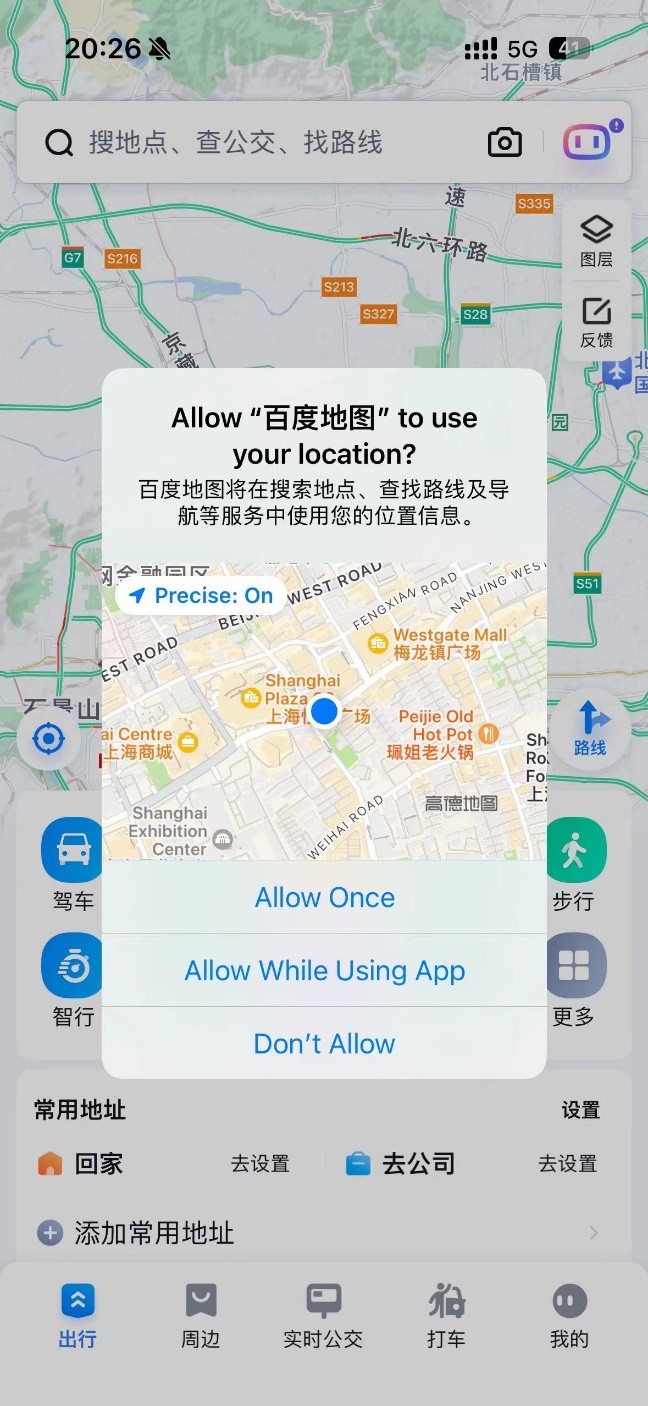Open 设置 for common addresses
The height and width of the screenshot is (1406, 648).
[580, 1110]
